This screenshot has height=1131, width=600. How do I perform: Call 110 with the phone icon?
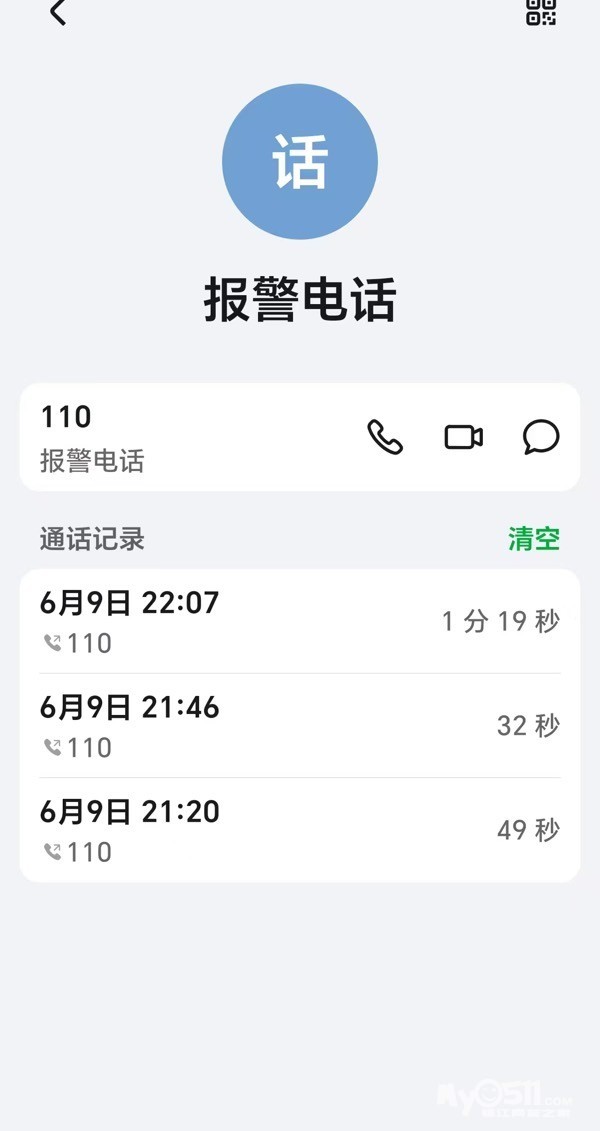(385, 437)
